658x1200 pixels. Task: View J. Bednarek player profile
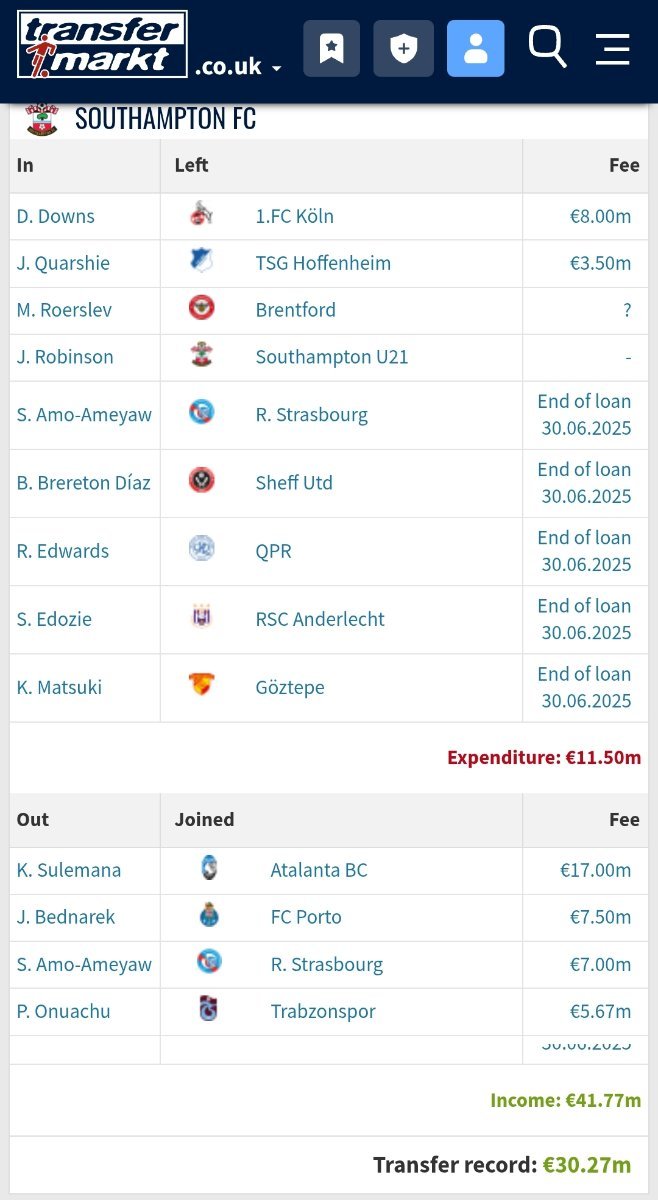pyautogui.click(x=66, y=917)
